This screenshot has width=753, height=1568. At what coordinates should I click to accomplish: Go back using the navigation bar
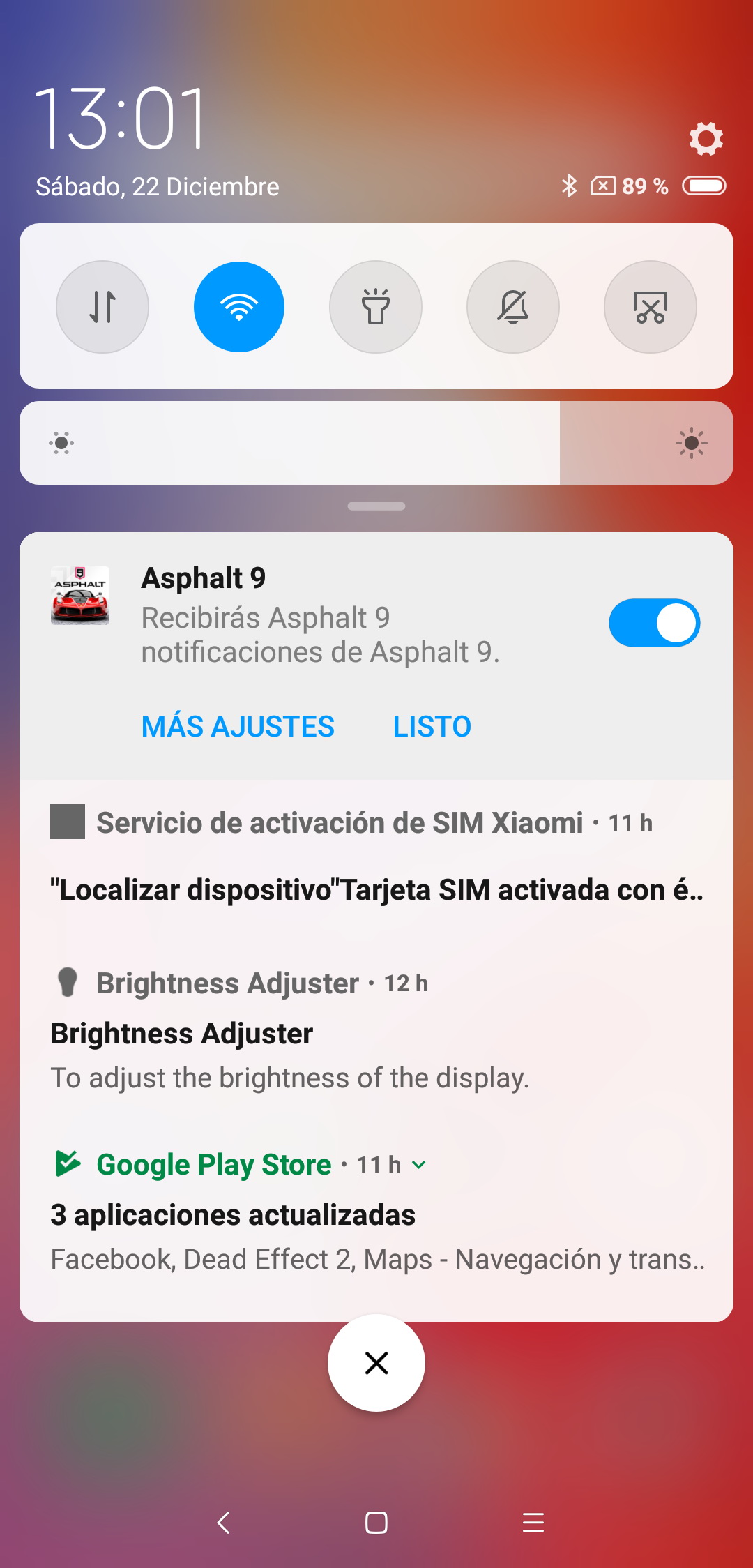223,1522
